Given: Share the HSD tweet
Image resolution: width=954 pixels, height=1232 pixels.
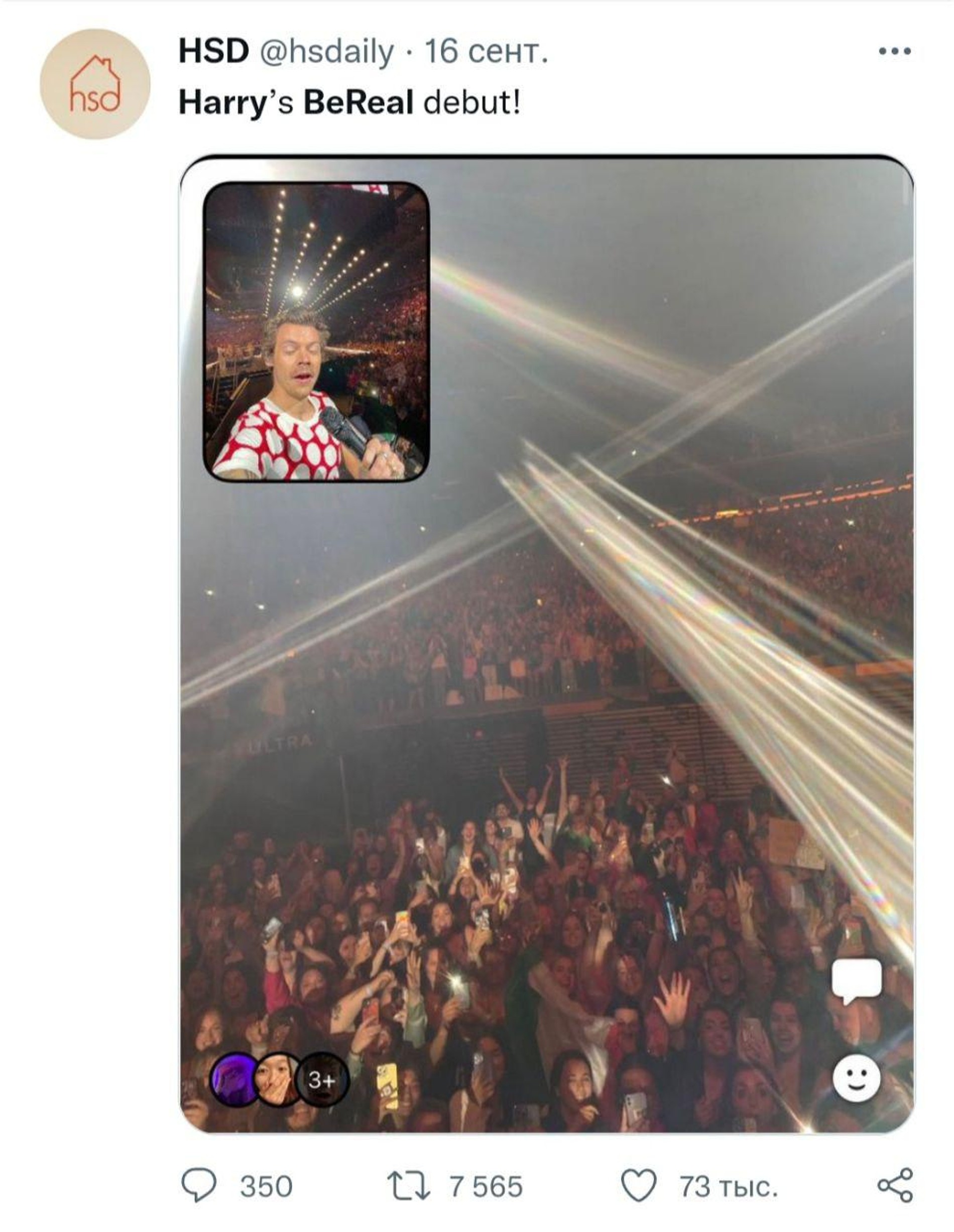Looking at the screenshot, I should (x=895, y=1186).
